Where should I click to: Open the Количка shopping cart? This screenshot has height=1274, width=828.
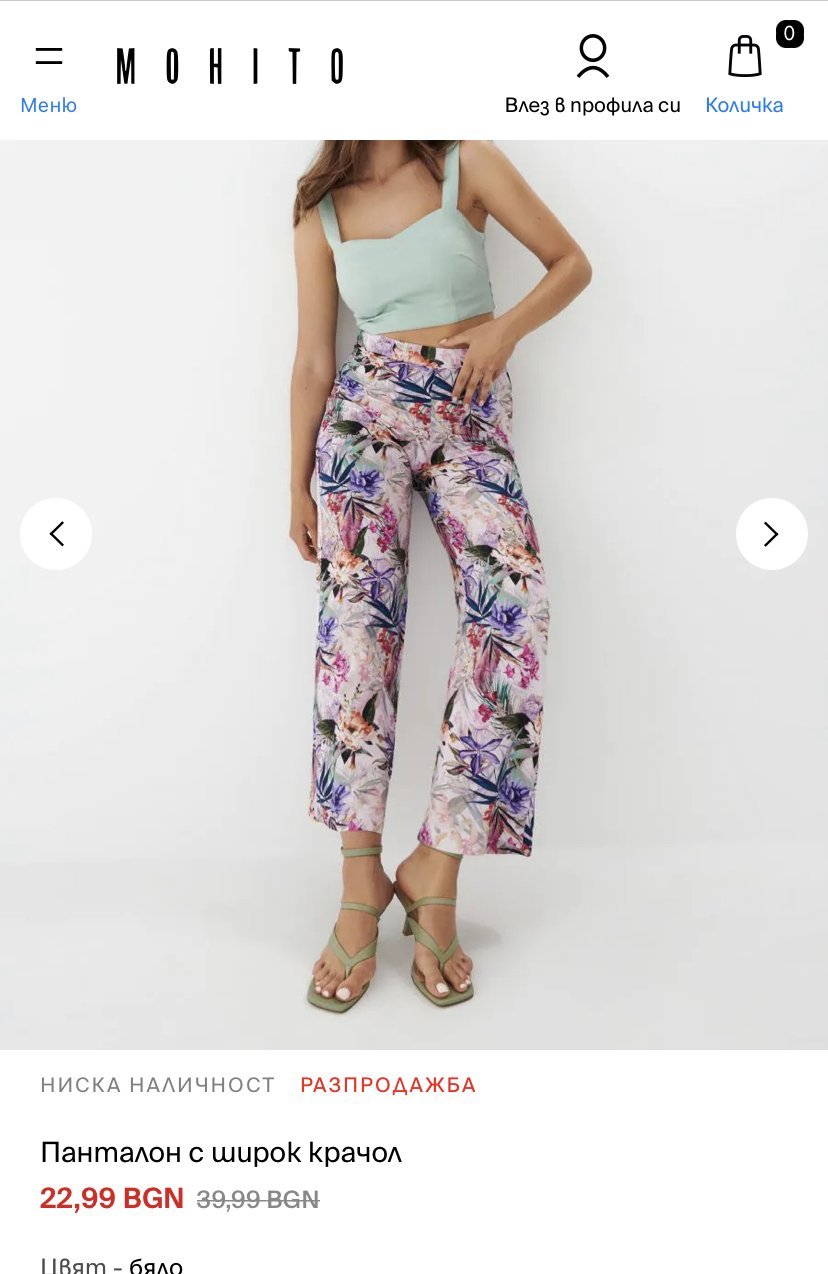pos(745,73)
